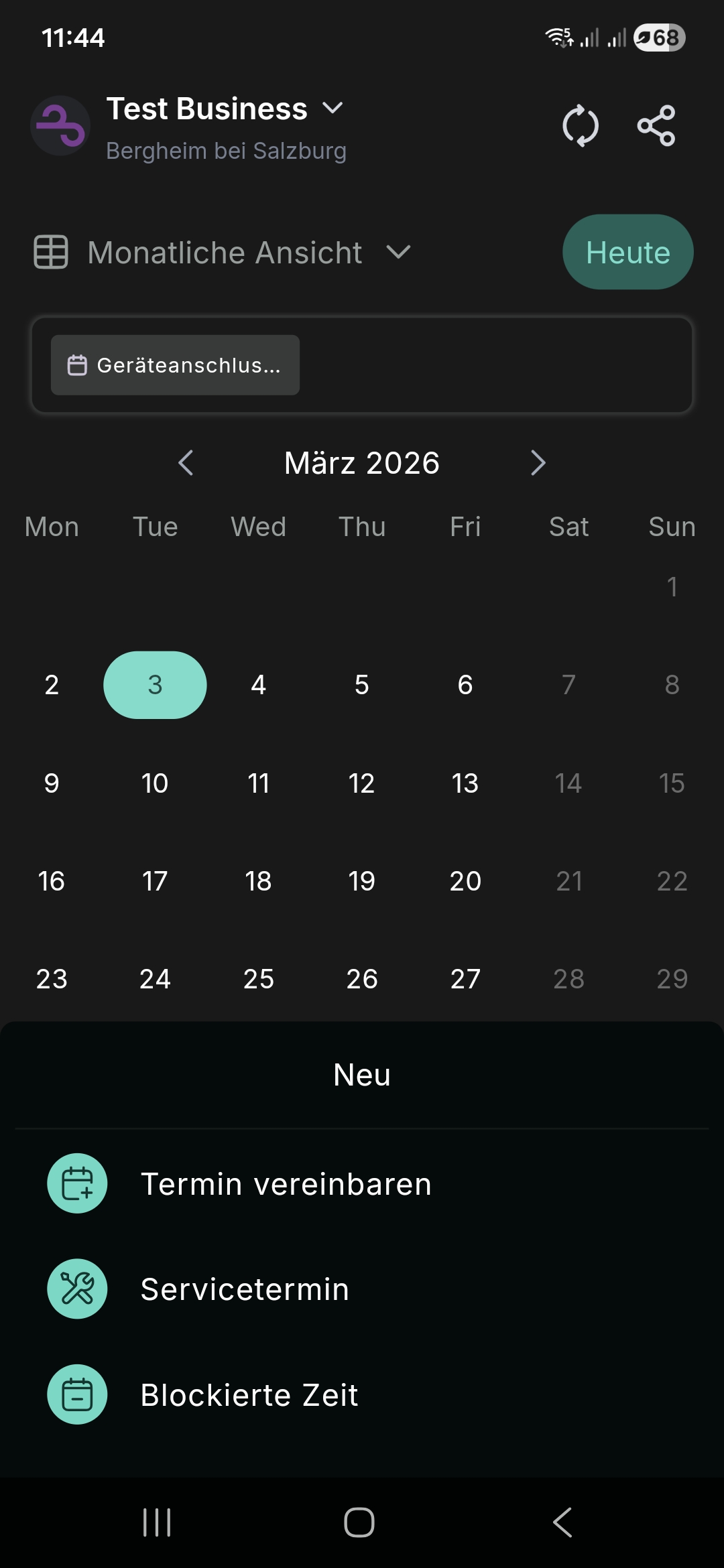This screenshot has width=724, height=1568.
Task: Go to the home screen
Action: click(x=359, y=1522)
